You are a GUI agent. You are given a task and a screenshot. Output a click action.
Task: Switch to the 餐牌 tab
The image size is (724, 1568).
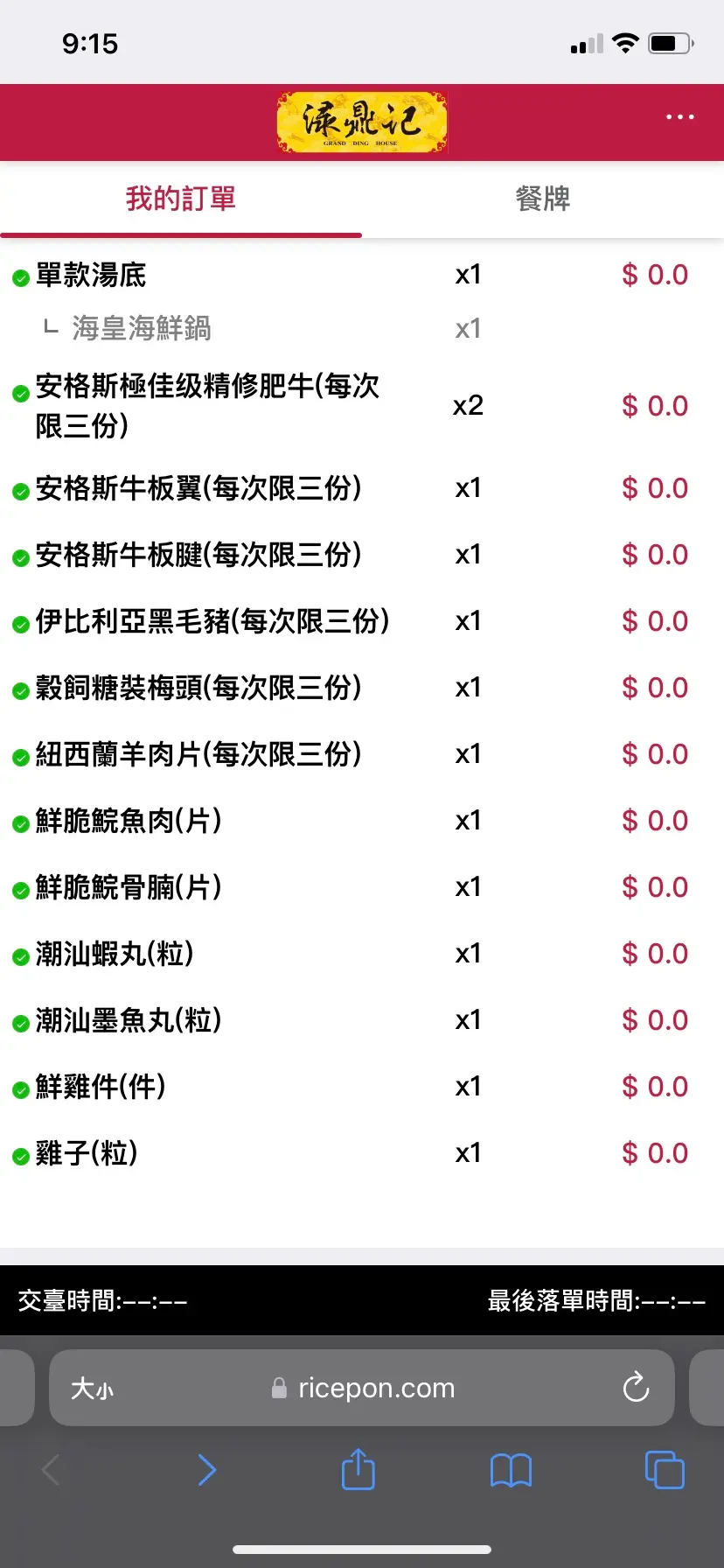tap(543, 199)
